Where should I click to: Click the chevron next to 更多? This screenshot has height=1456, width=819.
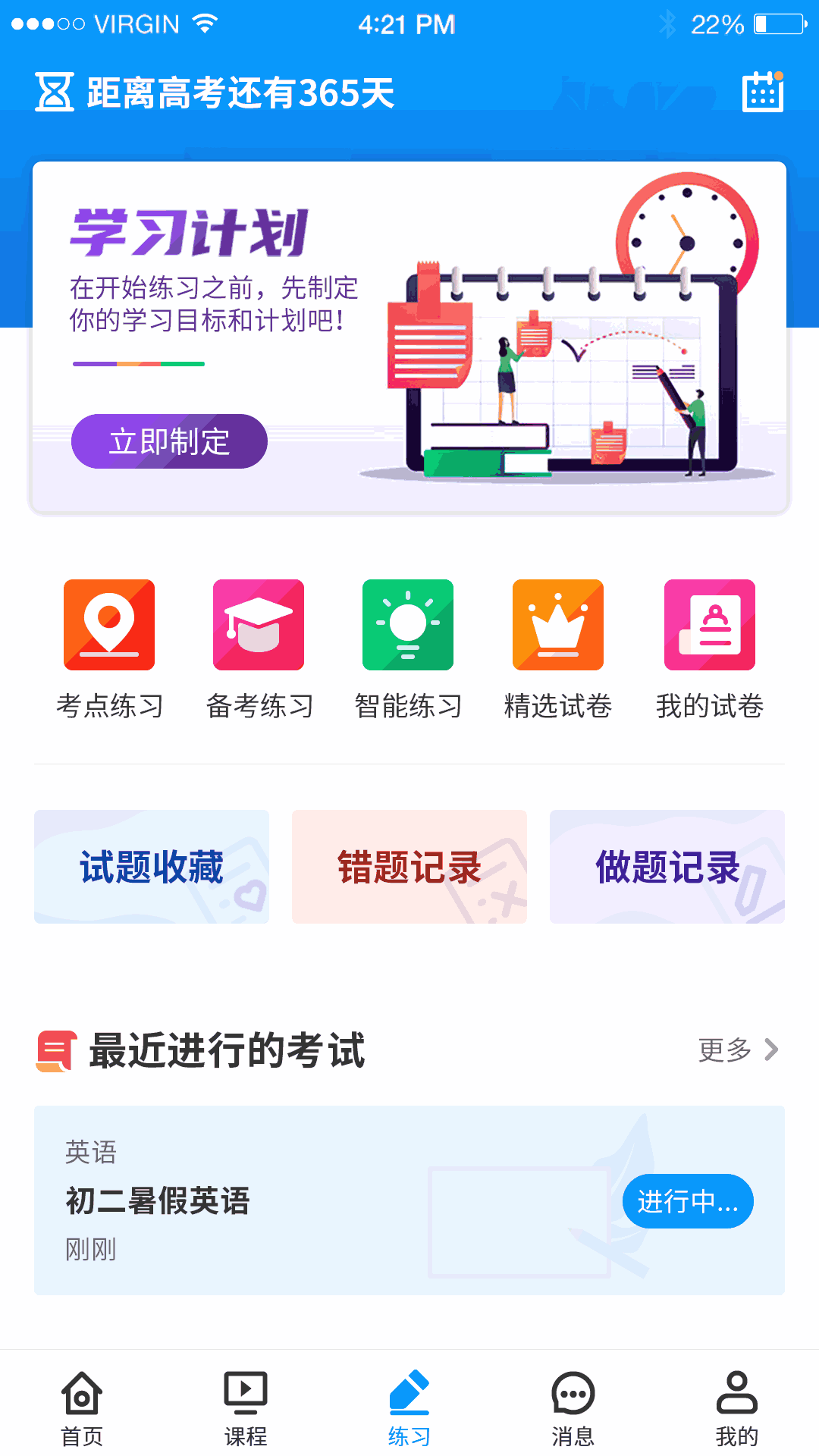(773, 1051)
